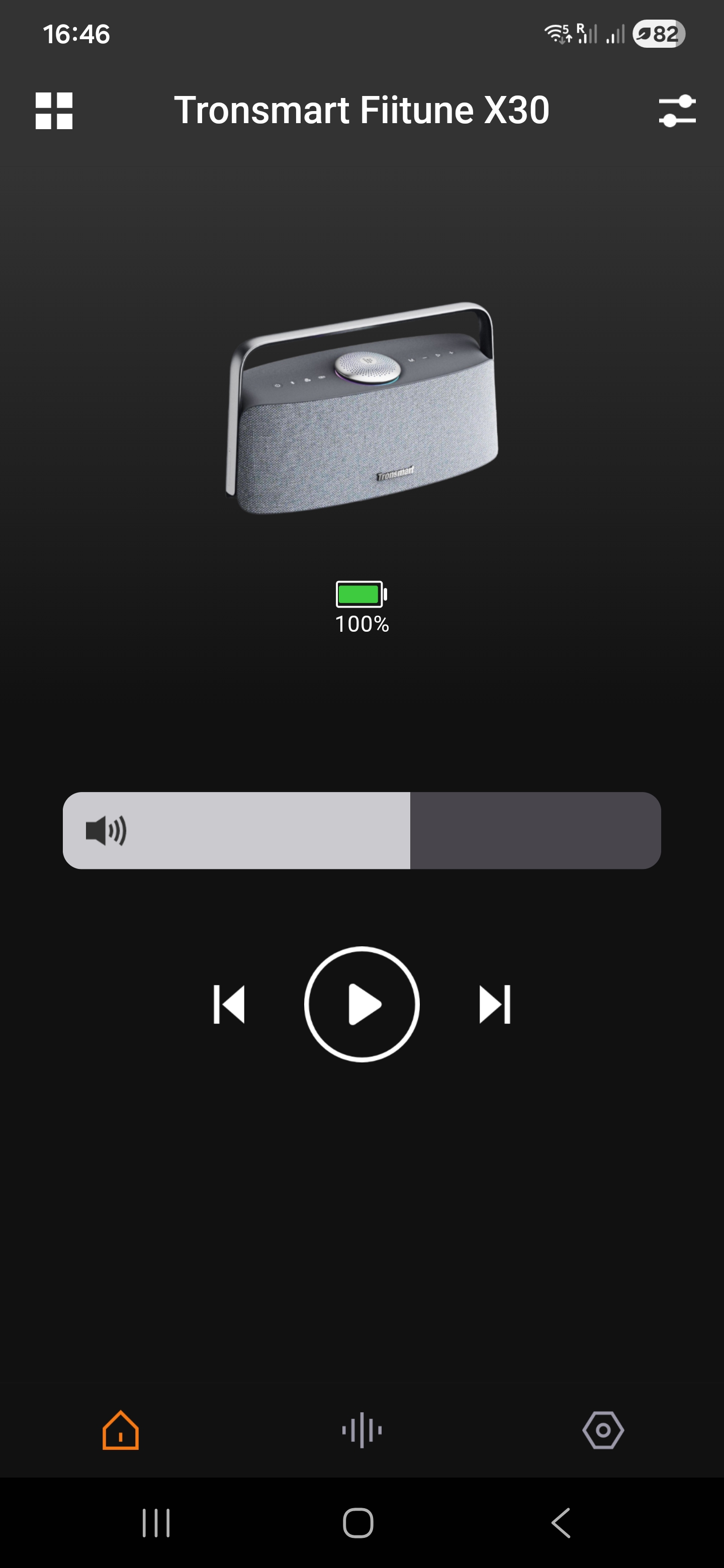Image resolution: width=724 pixels, height=1568 pixels.
Task: Open recent apps from navigation bar
Action: click(x=156, y=1523)
